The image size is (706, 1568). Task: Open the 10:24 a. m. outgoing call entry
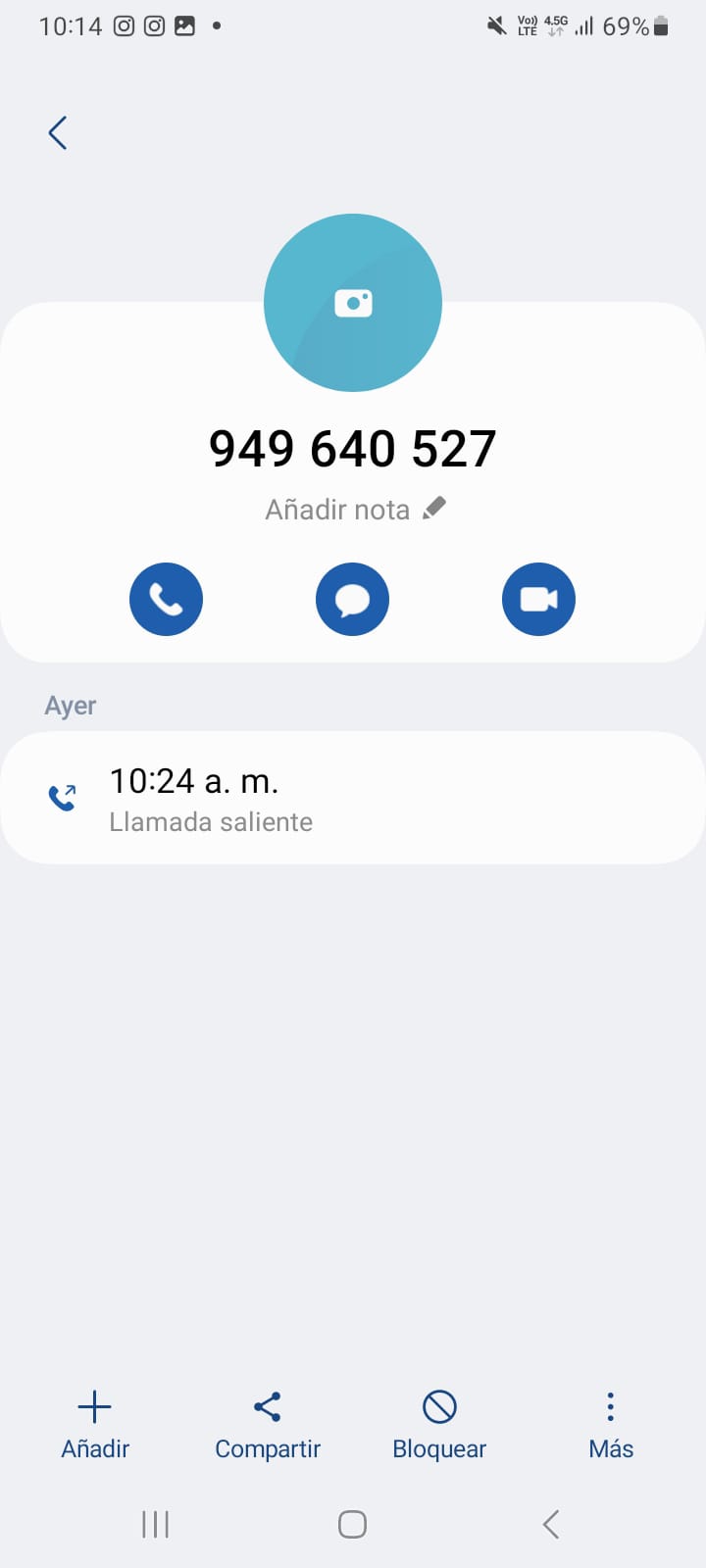pos(353,798)
